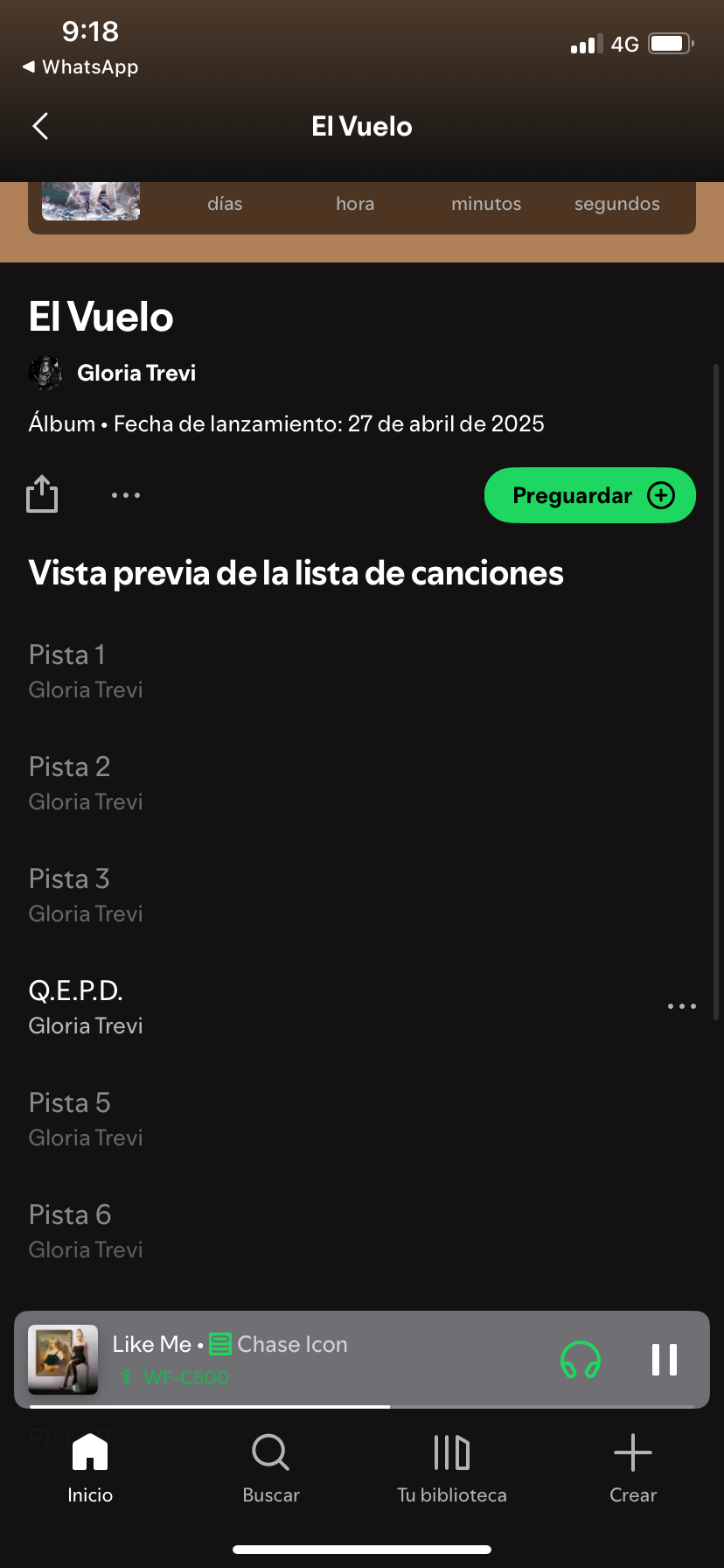Viewport: 724px width, 1568px height.
Task: Tap the Preguardar button
Action: coord(590,495)
